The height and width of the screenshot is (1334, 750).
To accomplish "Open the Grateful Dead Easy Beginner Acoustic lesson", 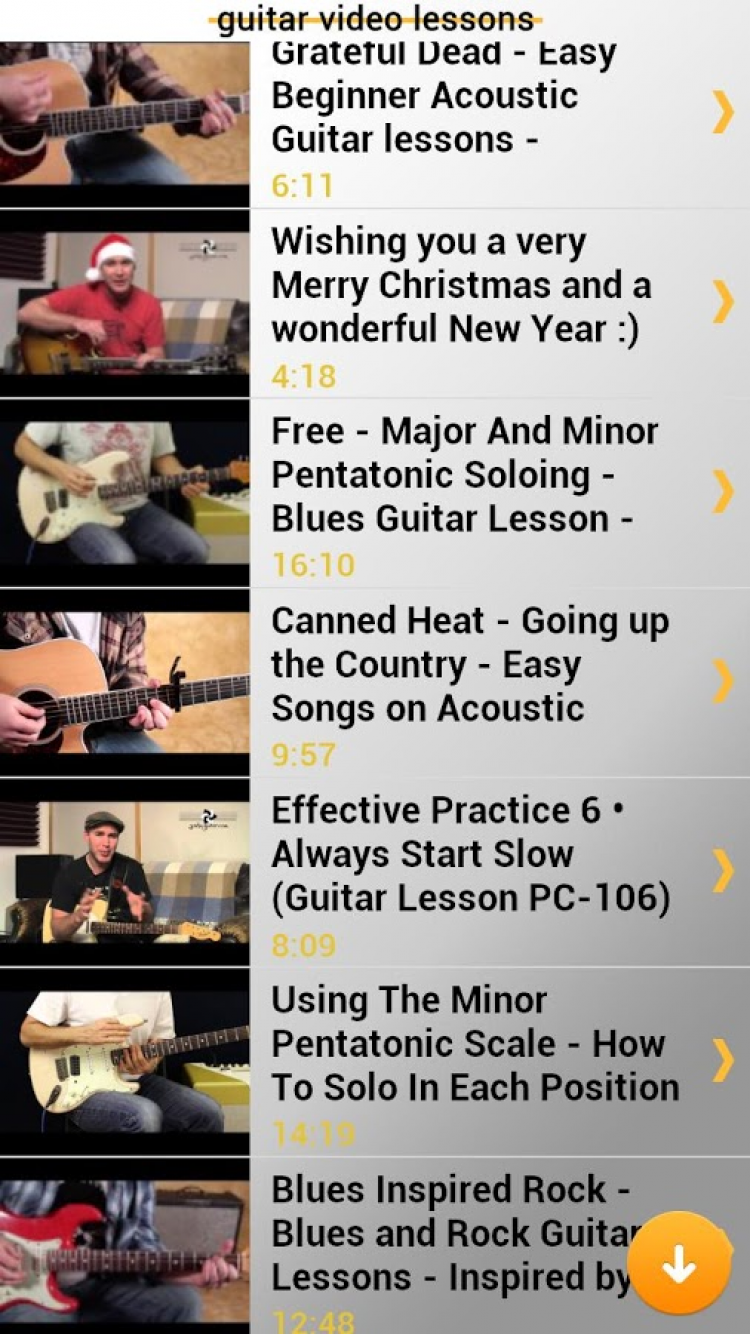I will tap(424, 118).
